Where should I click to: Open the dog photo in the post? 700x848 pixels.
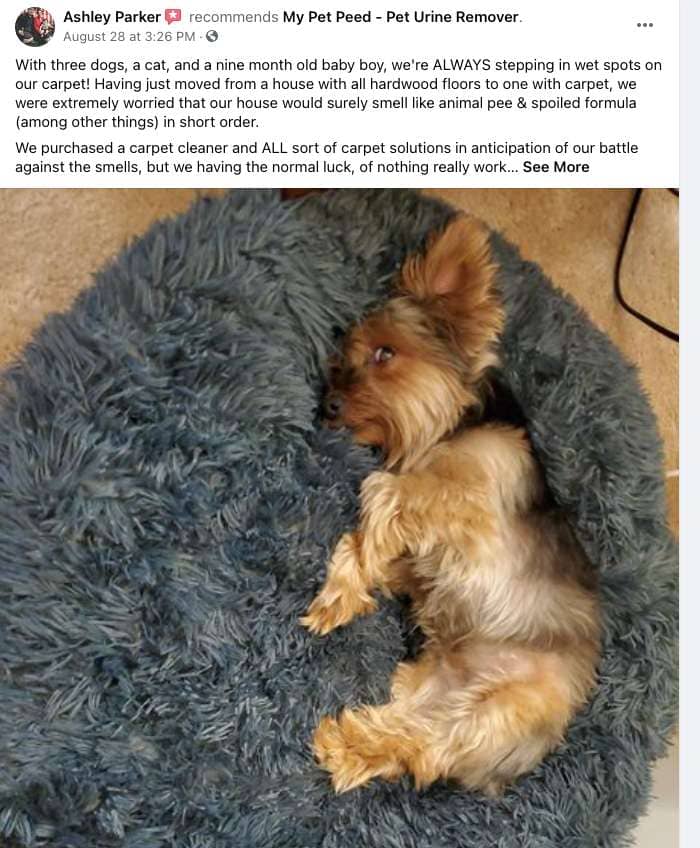click(x=340, y=518)
